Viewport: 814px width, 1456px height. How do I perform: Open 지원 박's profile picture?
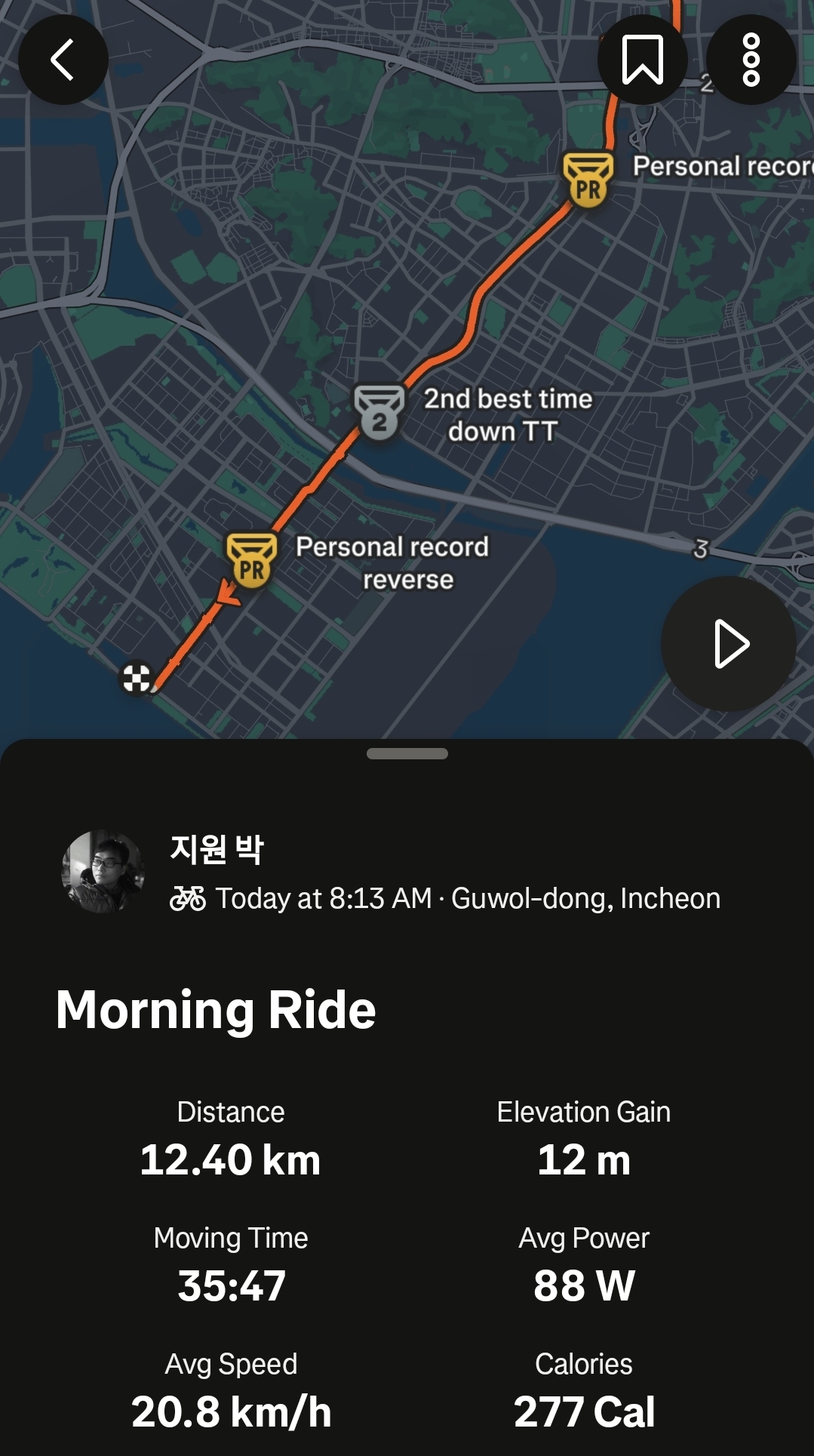pos(103,872)
